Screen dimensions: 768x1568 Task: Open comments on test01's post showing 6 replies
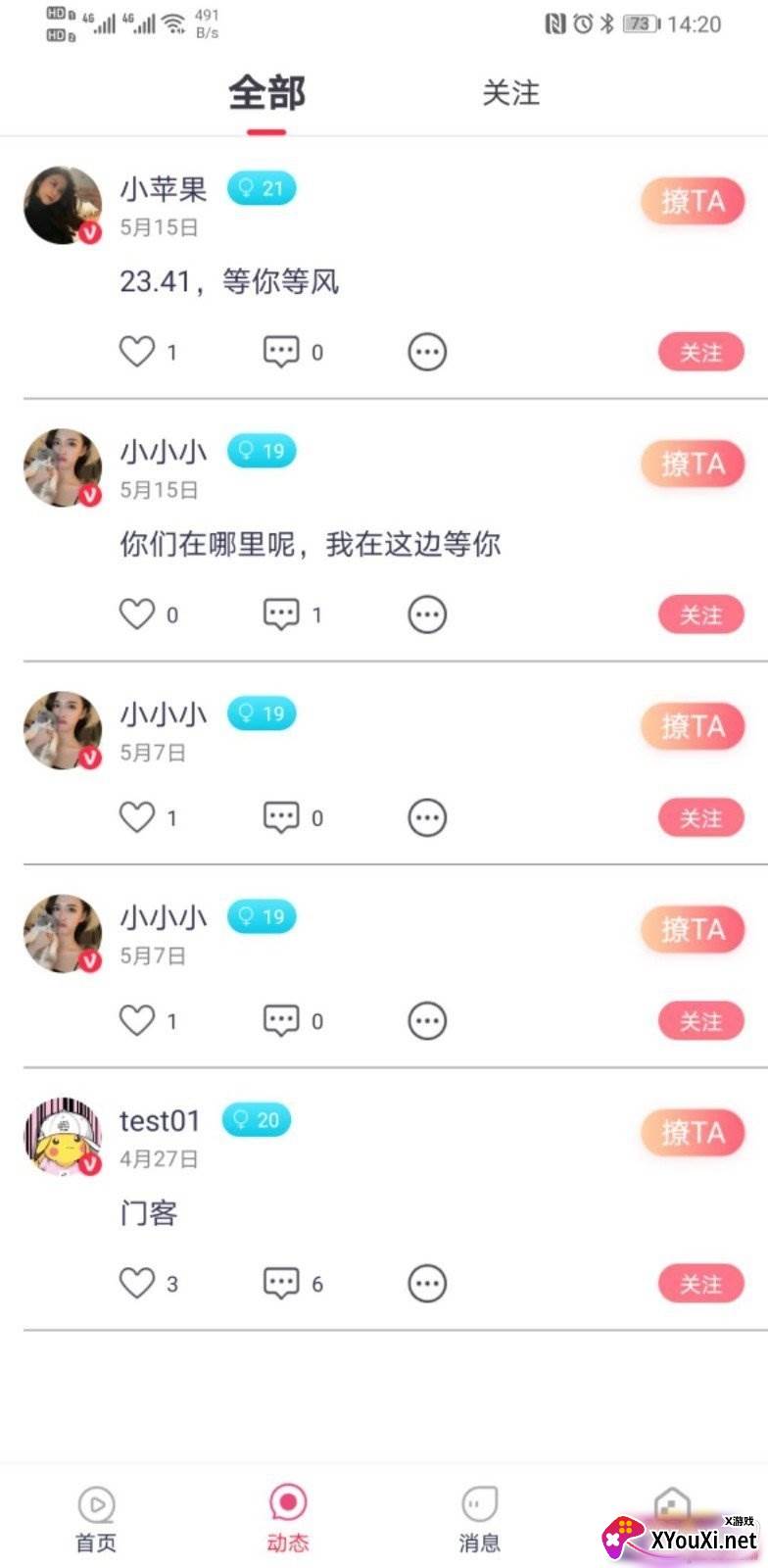(x=281, y=1282)
